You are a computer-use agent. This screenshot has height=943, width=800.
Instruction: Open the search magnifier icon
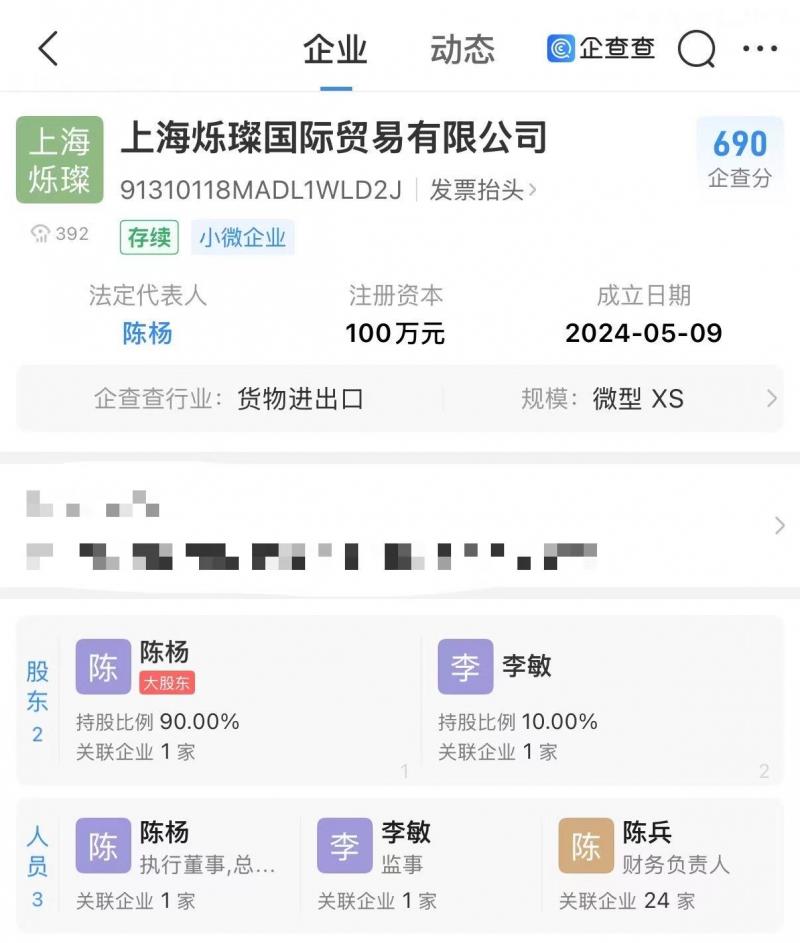[x=696, y=48]
